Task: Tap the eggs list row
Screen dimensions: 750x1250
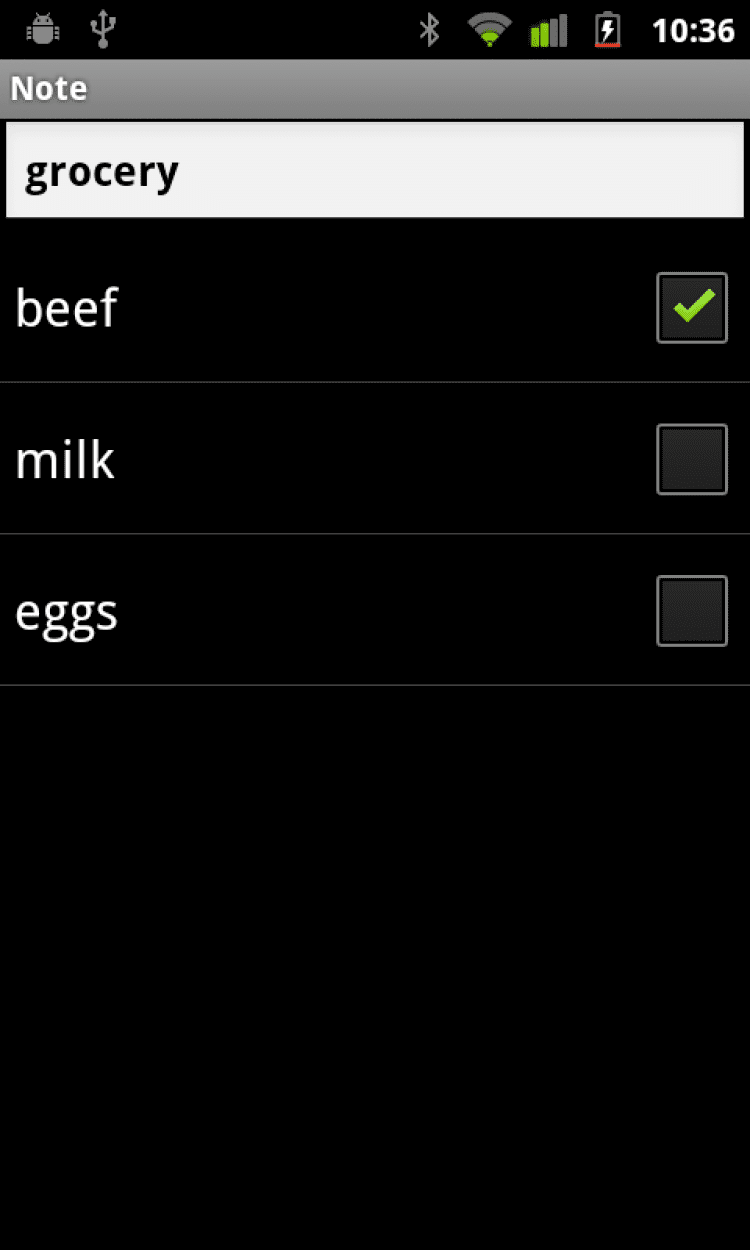Action: (x=300, y=611)
